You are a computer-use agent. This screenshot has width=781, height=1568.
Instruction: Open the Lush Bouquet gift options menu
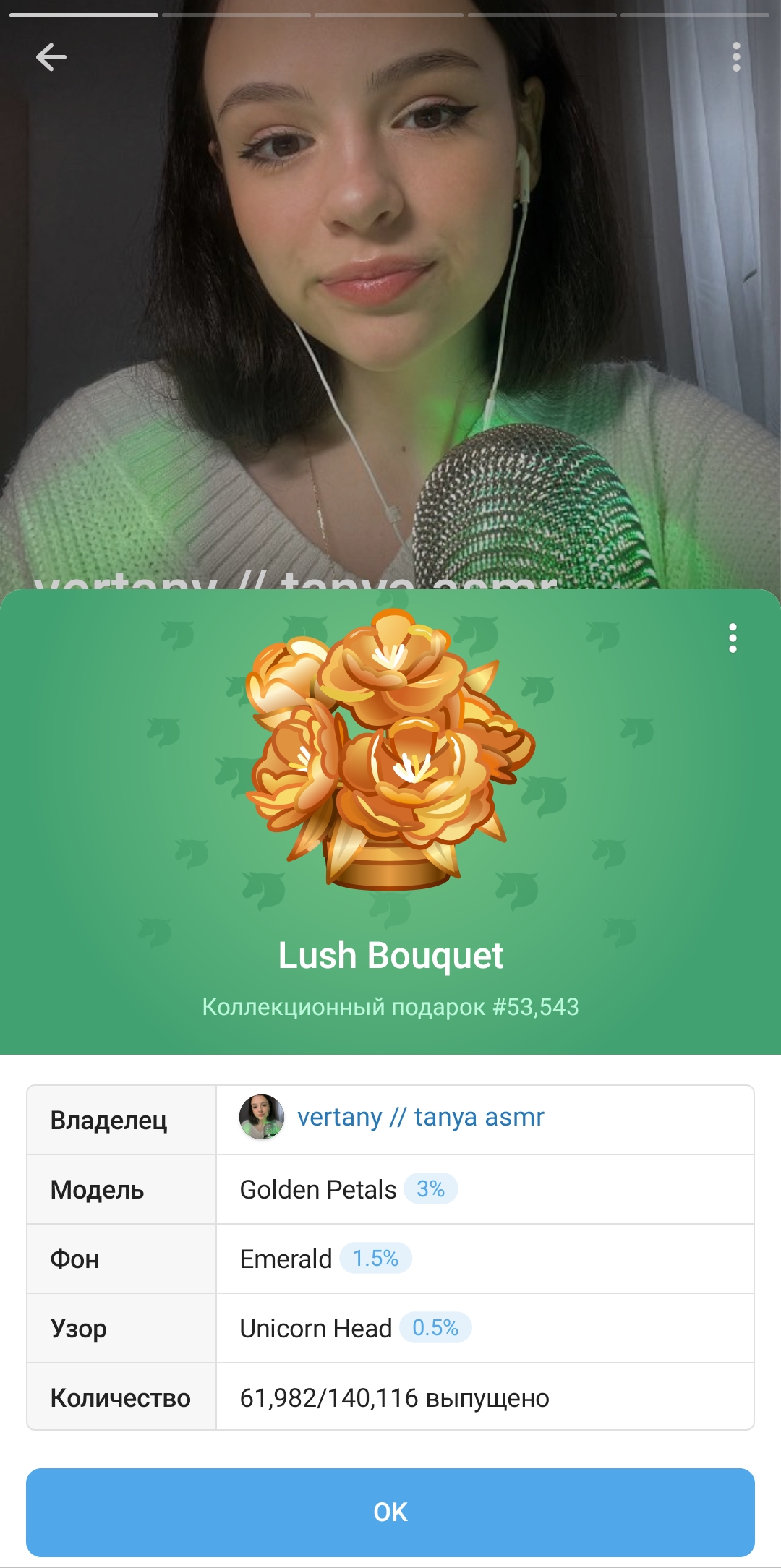733,638
